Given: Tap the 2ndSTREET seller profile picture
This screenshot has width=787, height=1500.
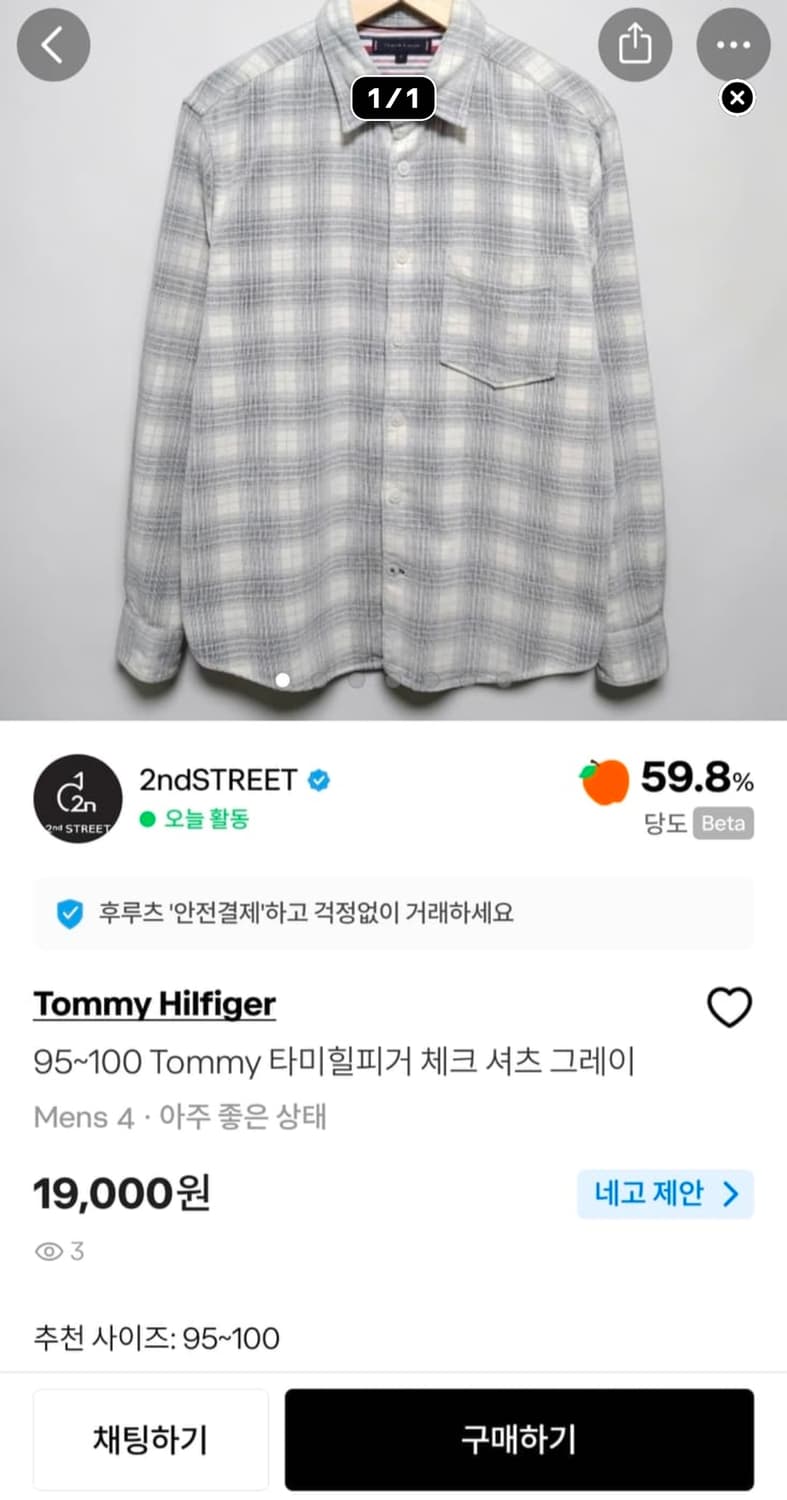Looking at the screenshot, I should point(77,799).
